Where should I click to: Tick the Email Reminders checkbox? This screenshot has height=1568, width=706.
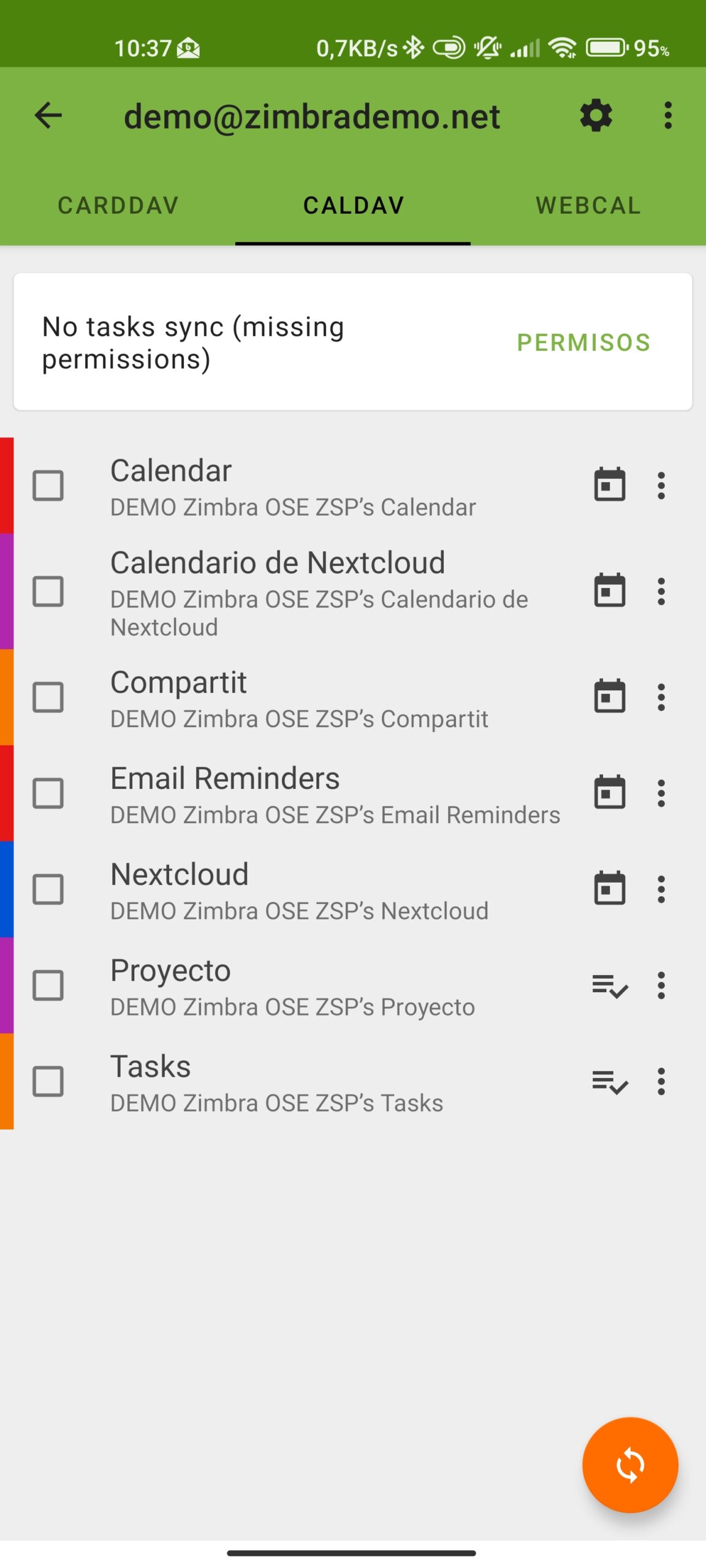click(48, 794)
